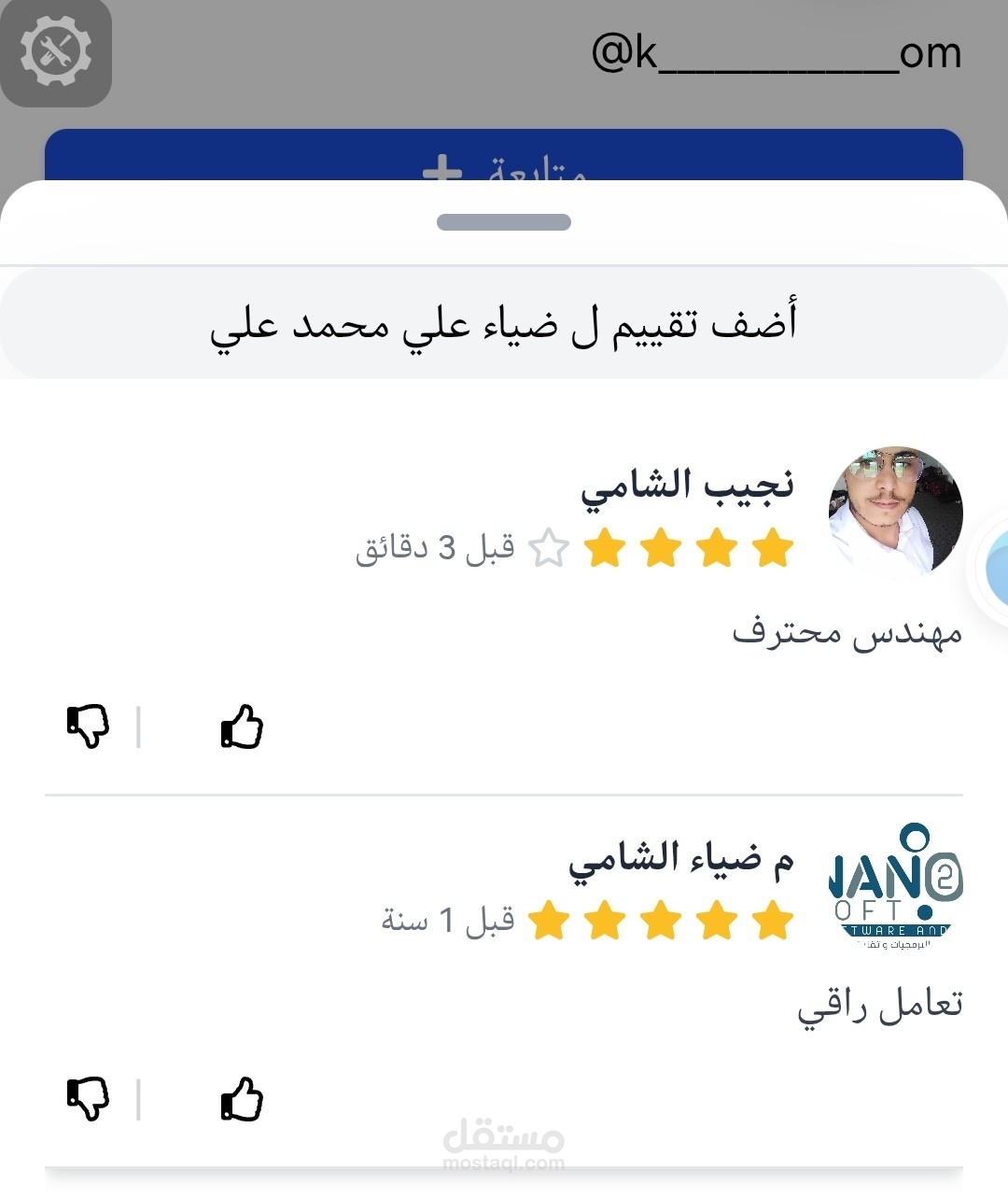Open م ضياء الشامي's profile logo
Viewport: 1008px width, 1198px height.
click(x=895, y=885)
